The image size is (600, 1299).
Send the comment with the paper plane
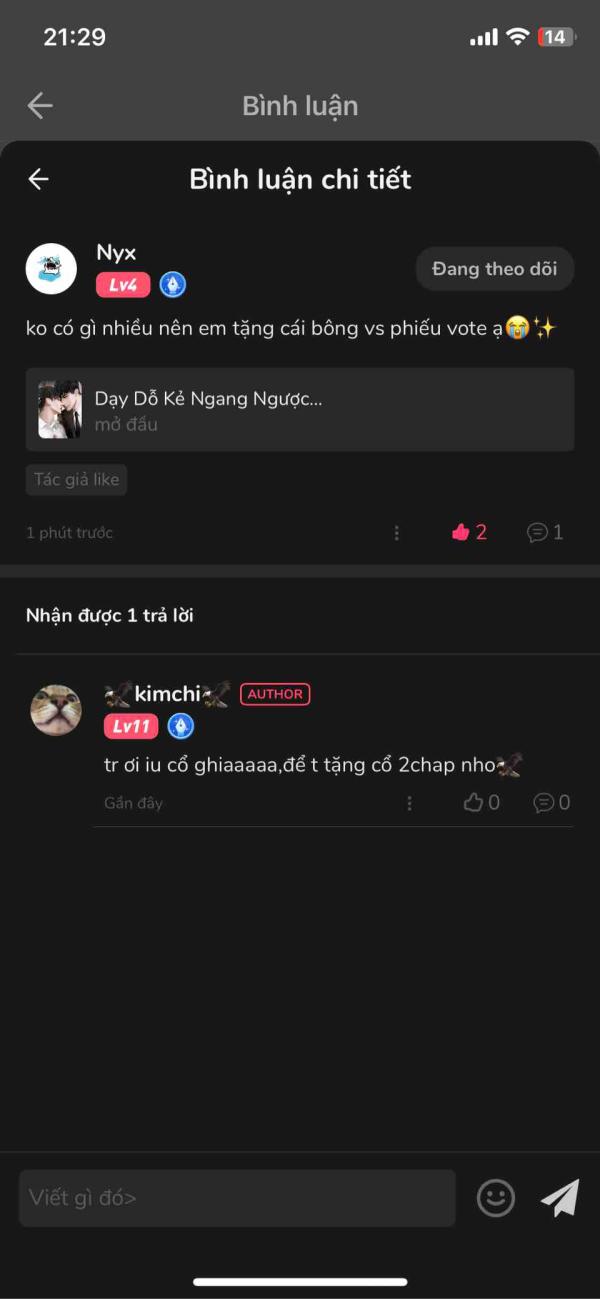[560, 1198]
